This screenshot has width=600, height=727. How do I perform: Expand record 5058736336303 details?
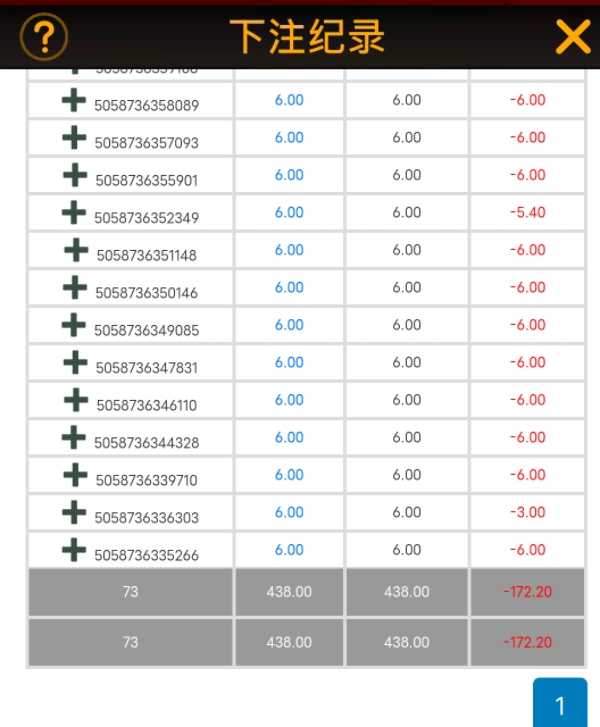[74, 512]
